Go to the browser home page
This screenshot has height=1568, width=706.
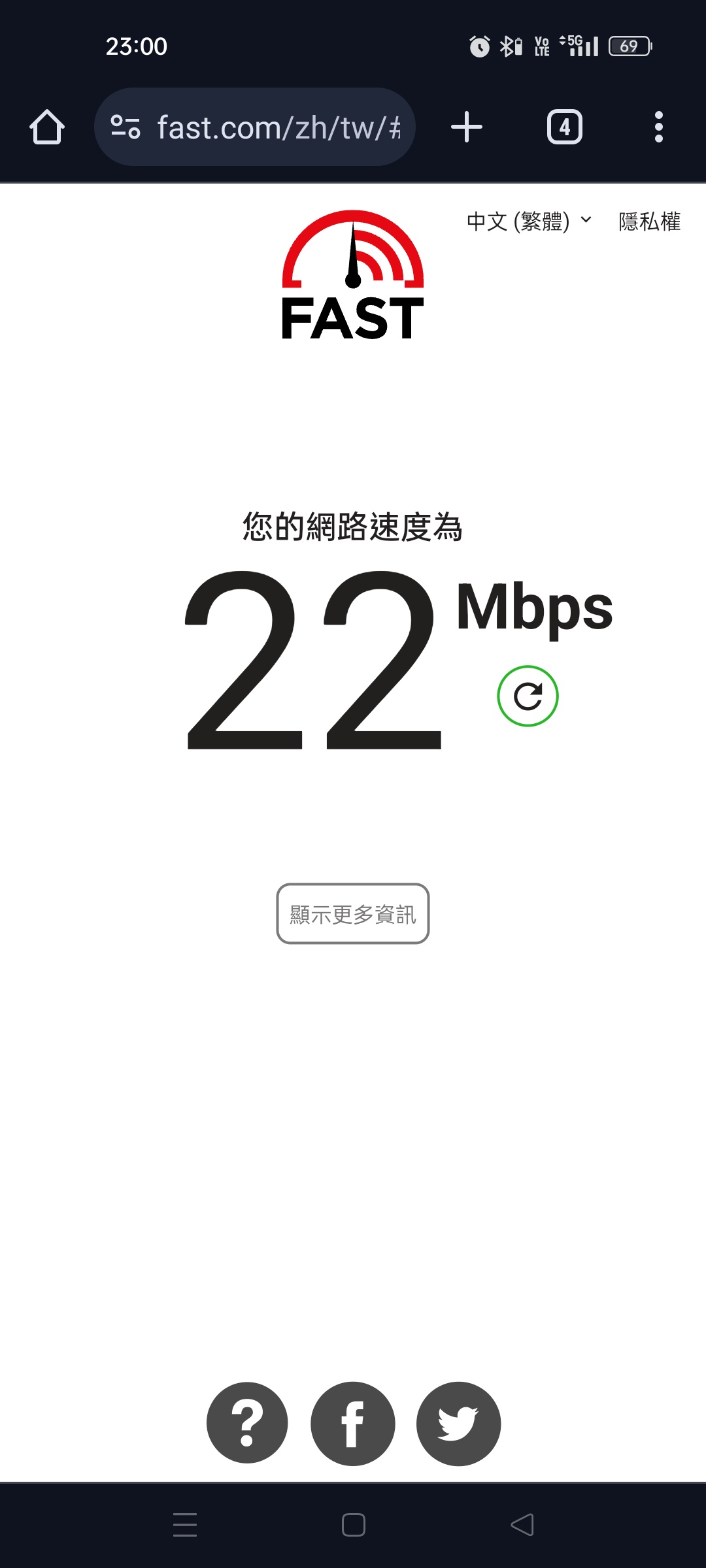pos(47,127)
